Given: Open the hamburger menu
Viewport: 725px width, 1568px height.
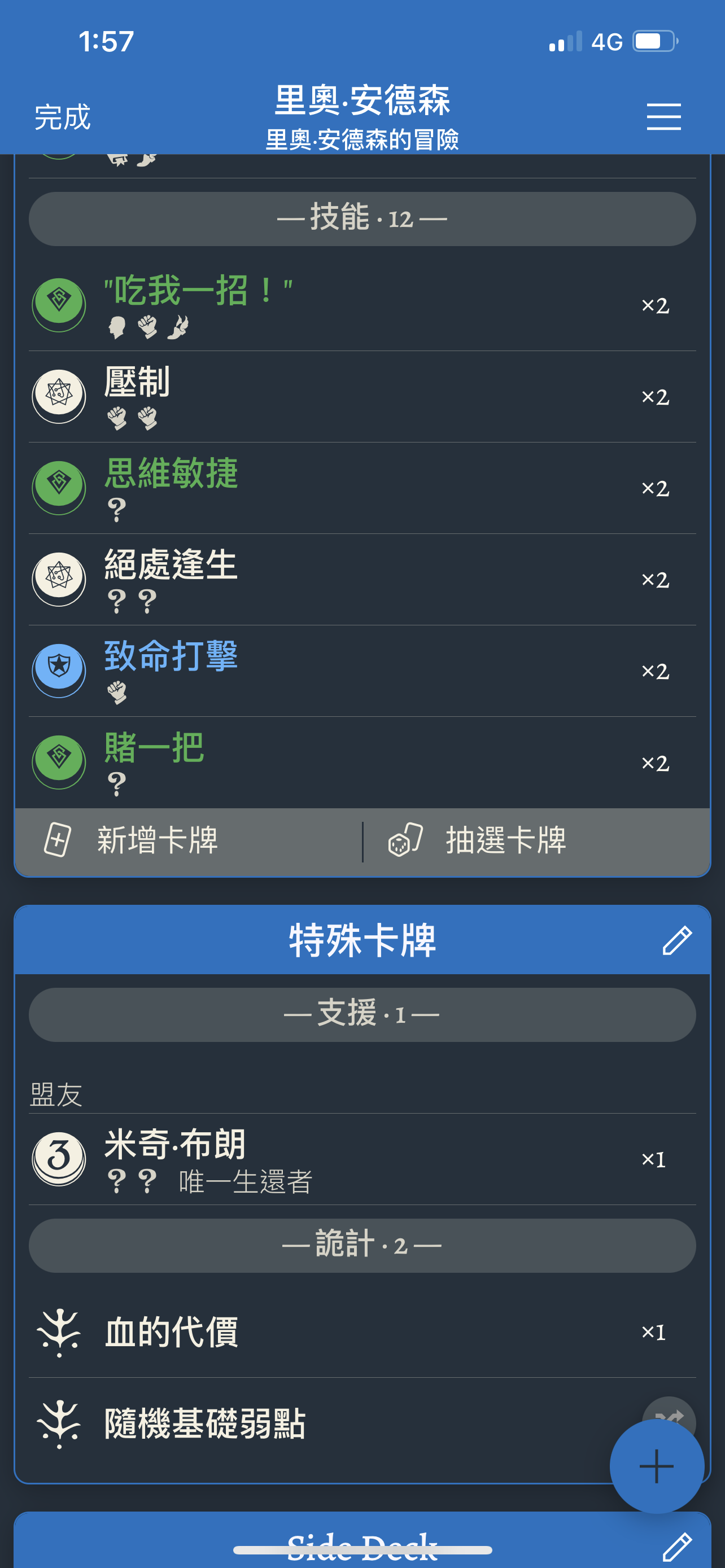Looking at the screenshot, I should 663,116.
